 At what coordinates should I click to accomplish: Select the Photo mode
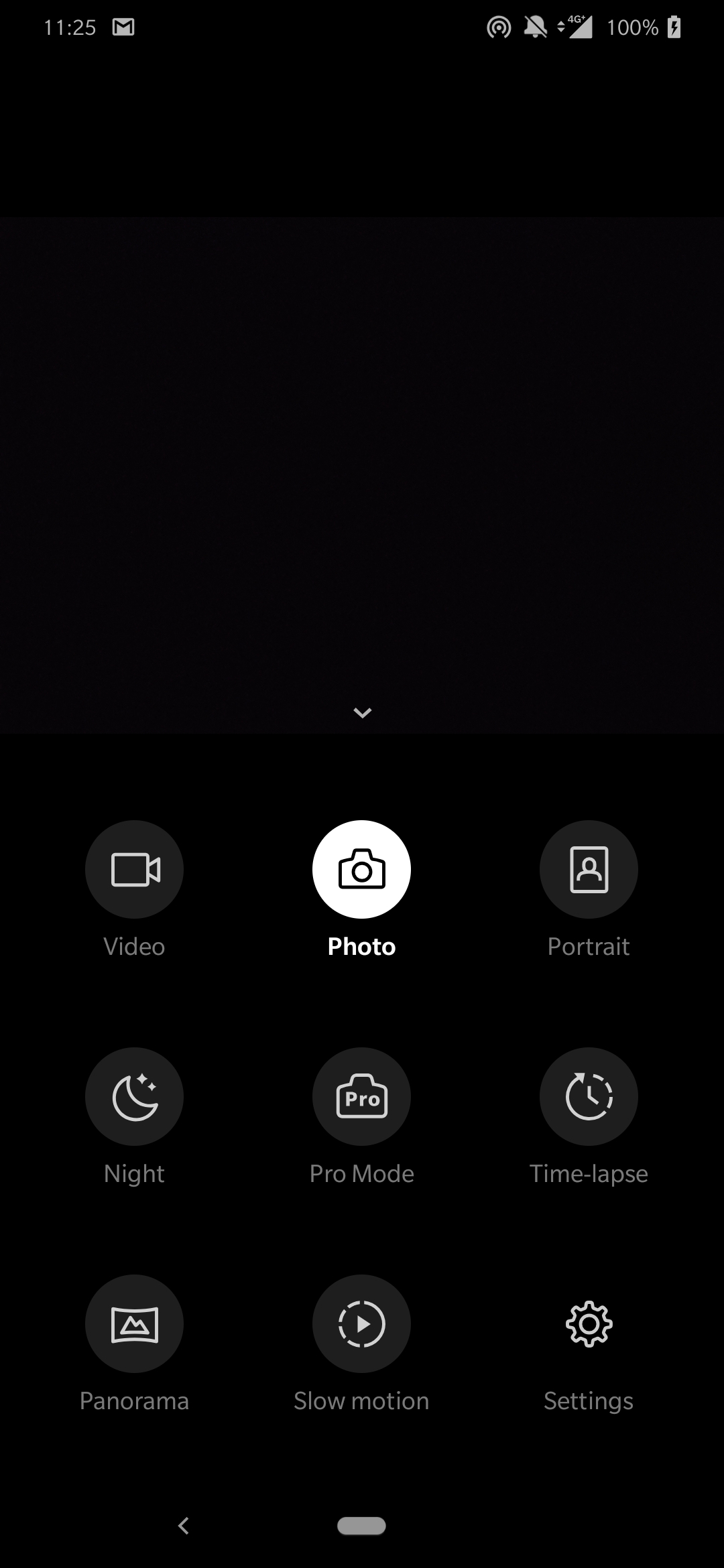[x=361, y=869]
